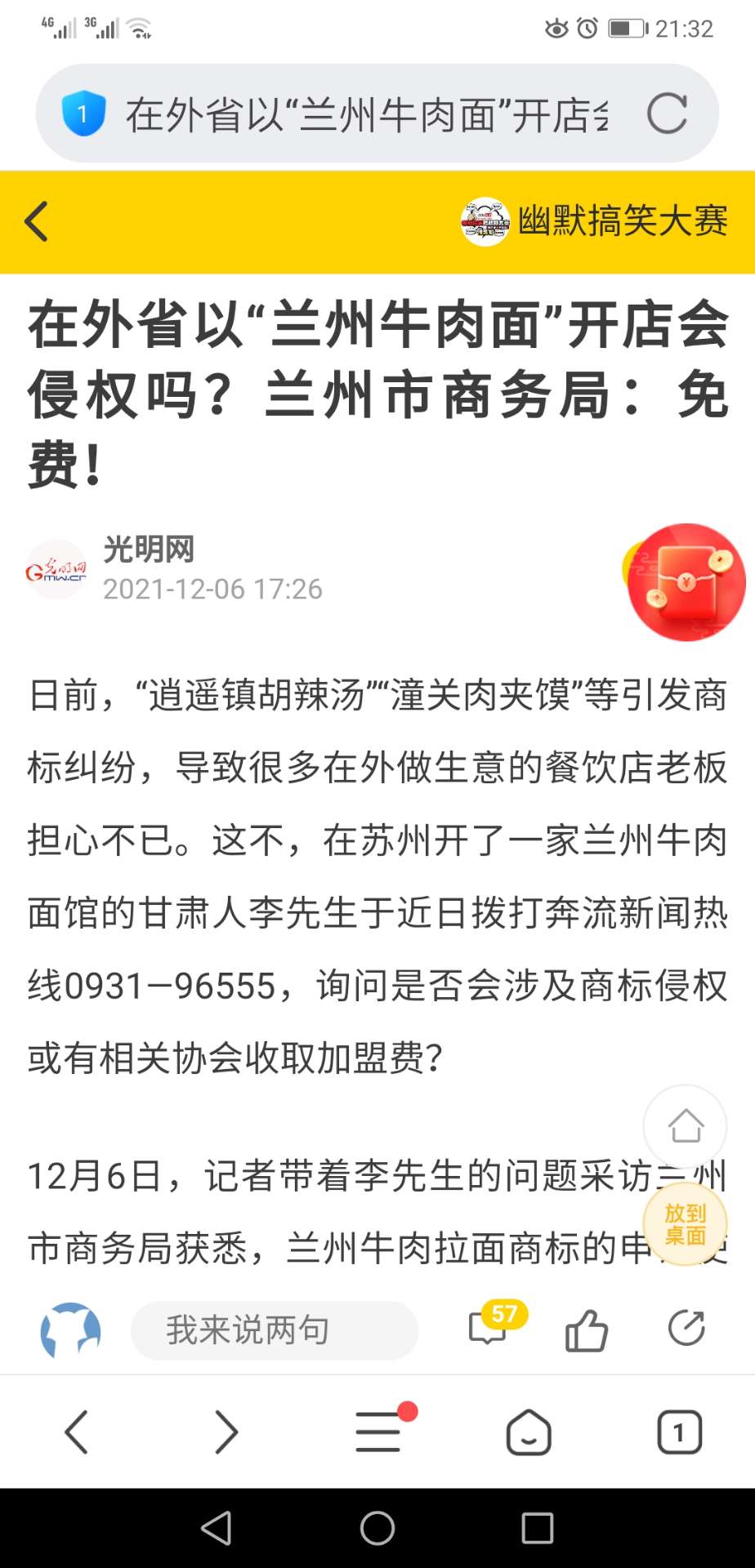Tap 放到桌面 to add shortcut

pos(685,1224)
